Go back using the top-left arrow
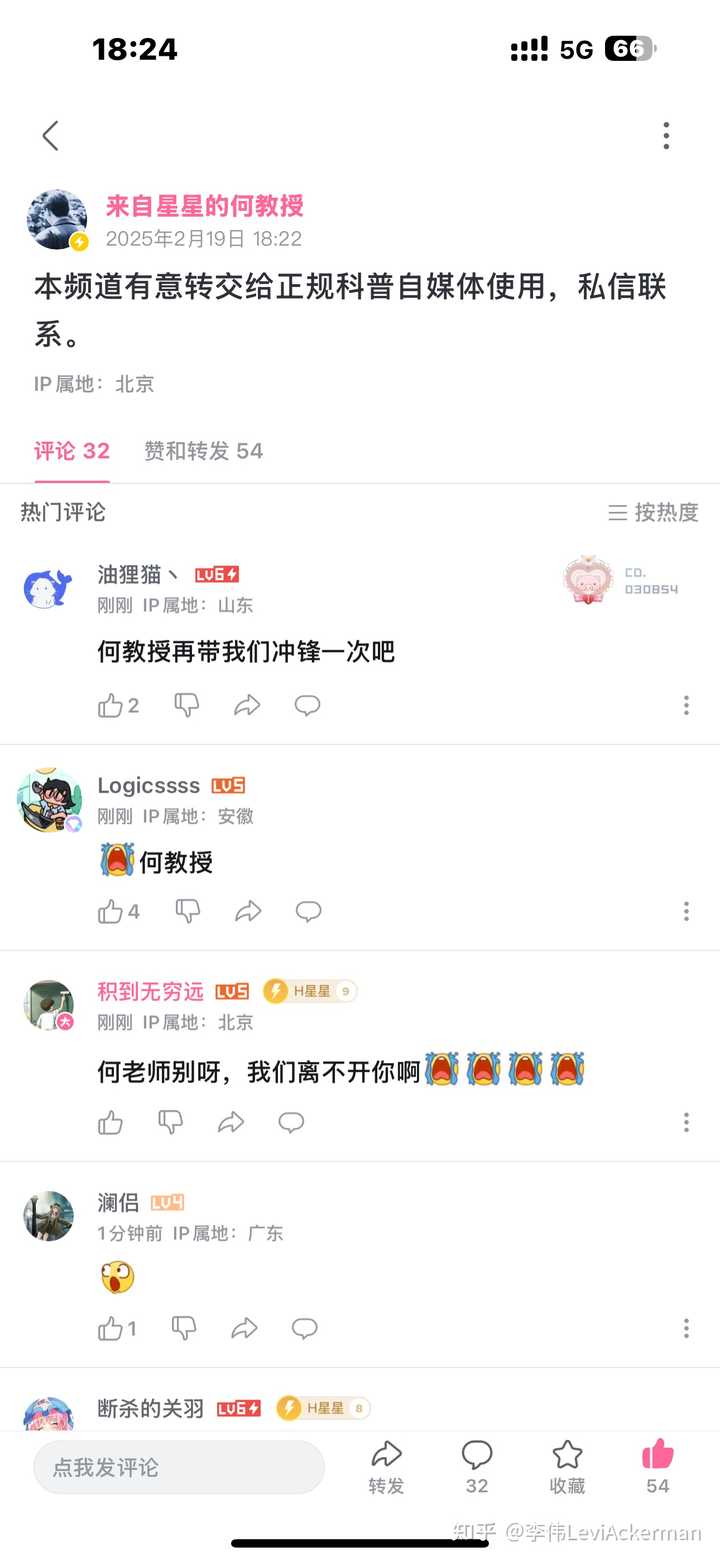Image resolution: width=720 pixels, height=1561 pixels. 50,135
